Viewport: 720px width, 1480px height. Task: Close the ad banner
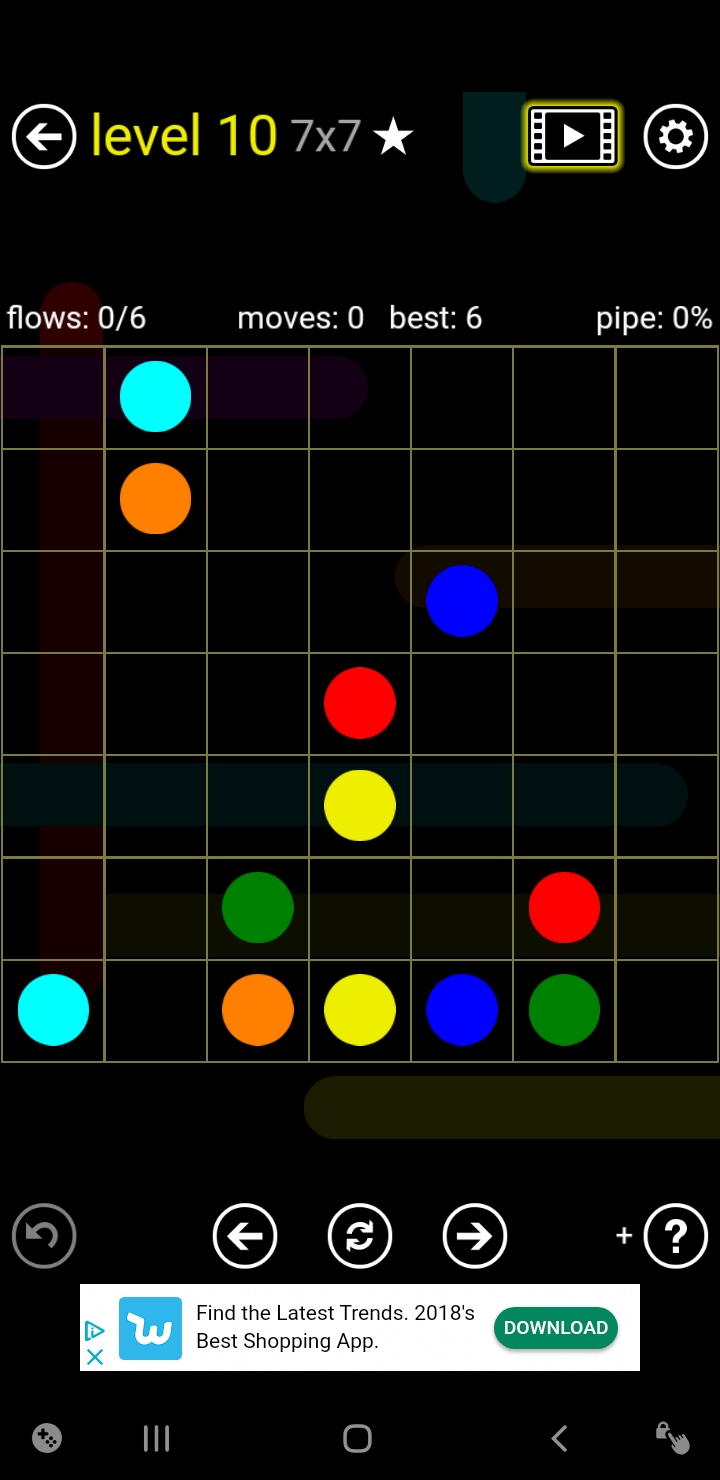[x=95, y=1357]
